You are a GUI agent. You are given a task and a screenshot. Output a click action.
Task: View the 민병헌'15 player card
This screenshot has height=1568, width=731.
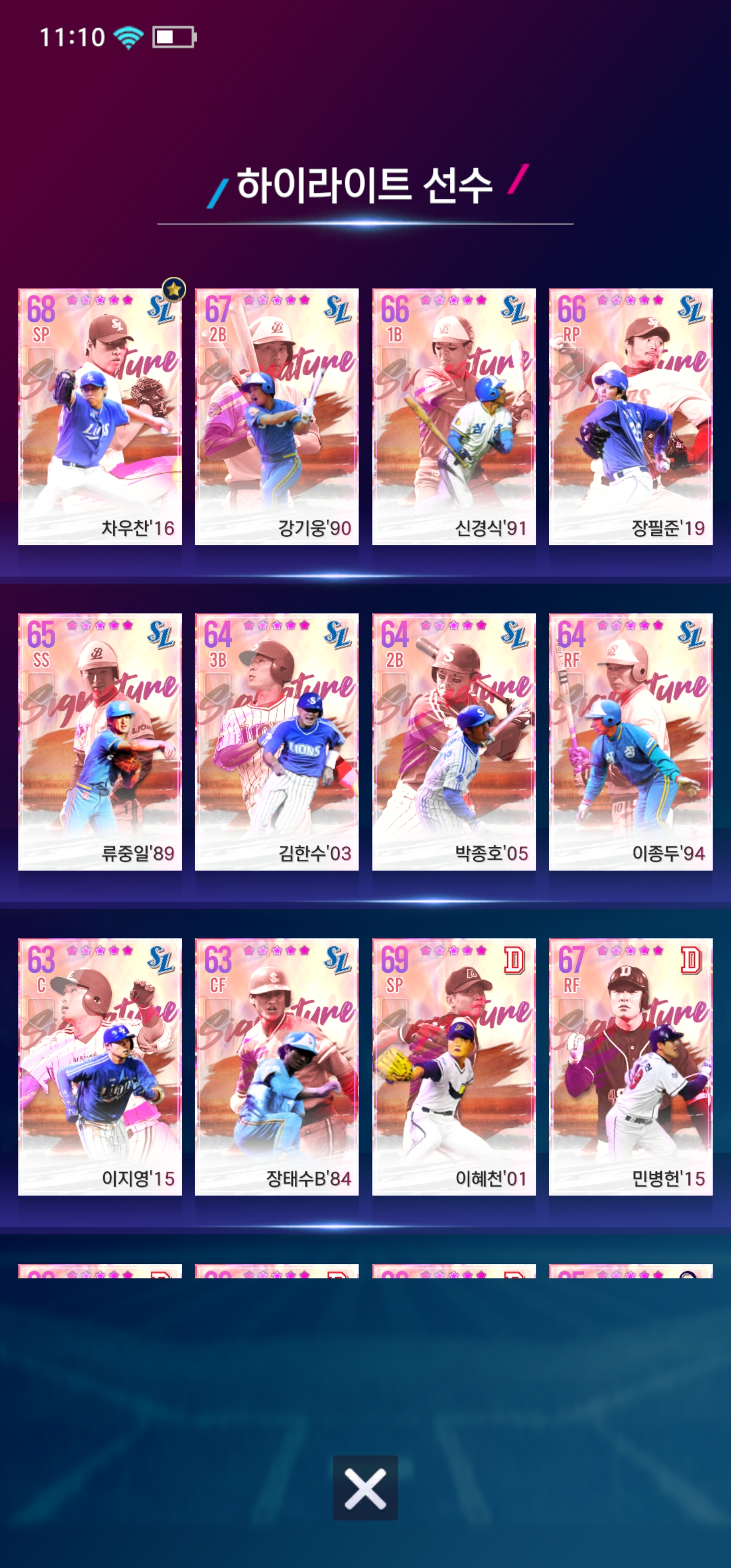[630, 1066]
